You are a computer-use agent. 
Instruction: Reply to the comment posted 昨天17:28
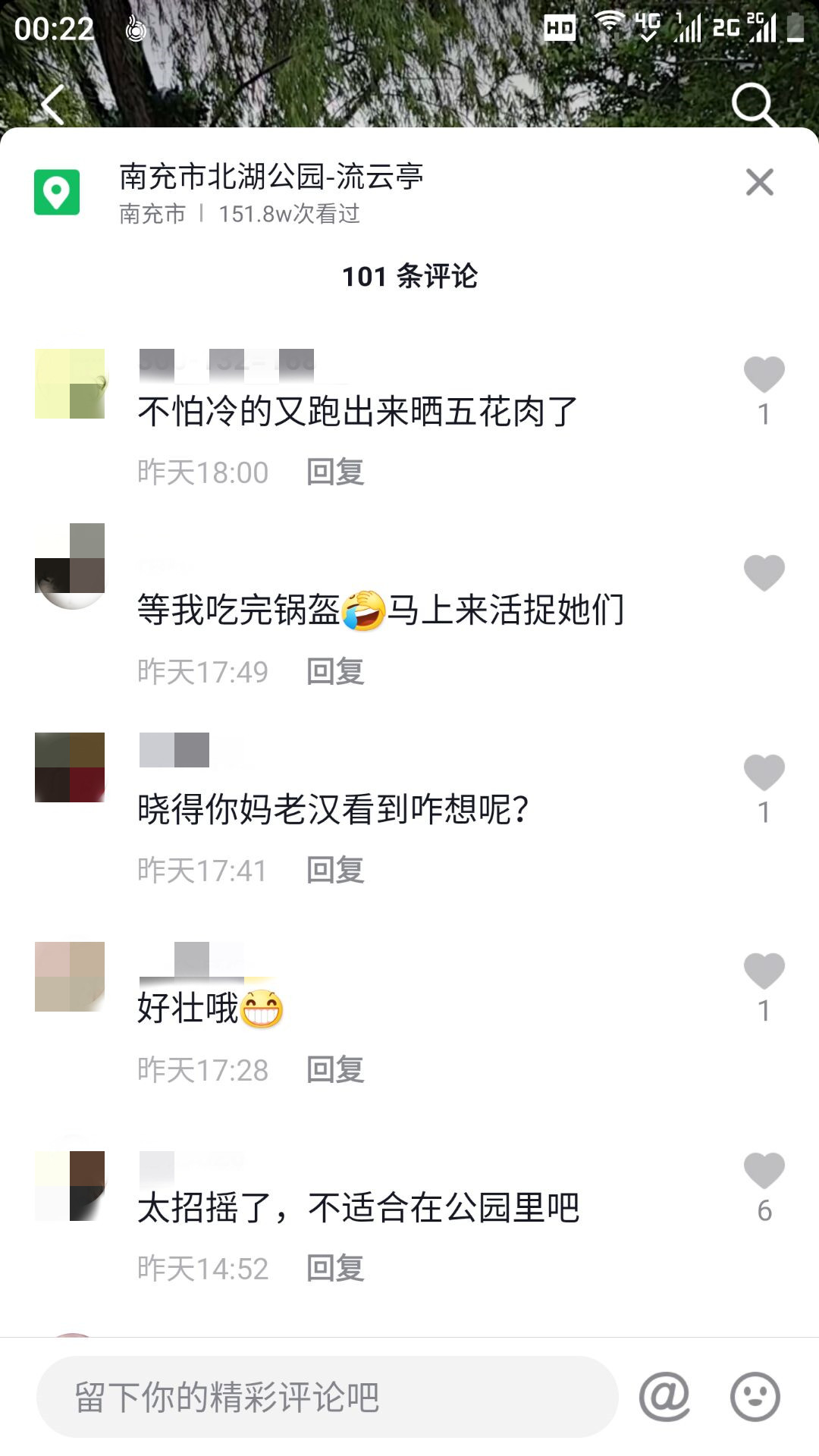(335, 1069)
